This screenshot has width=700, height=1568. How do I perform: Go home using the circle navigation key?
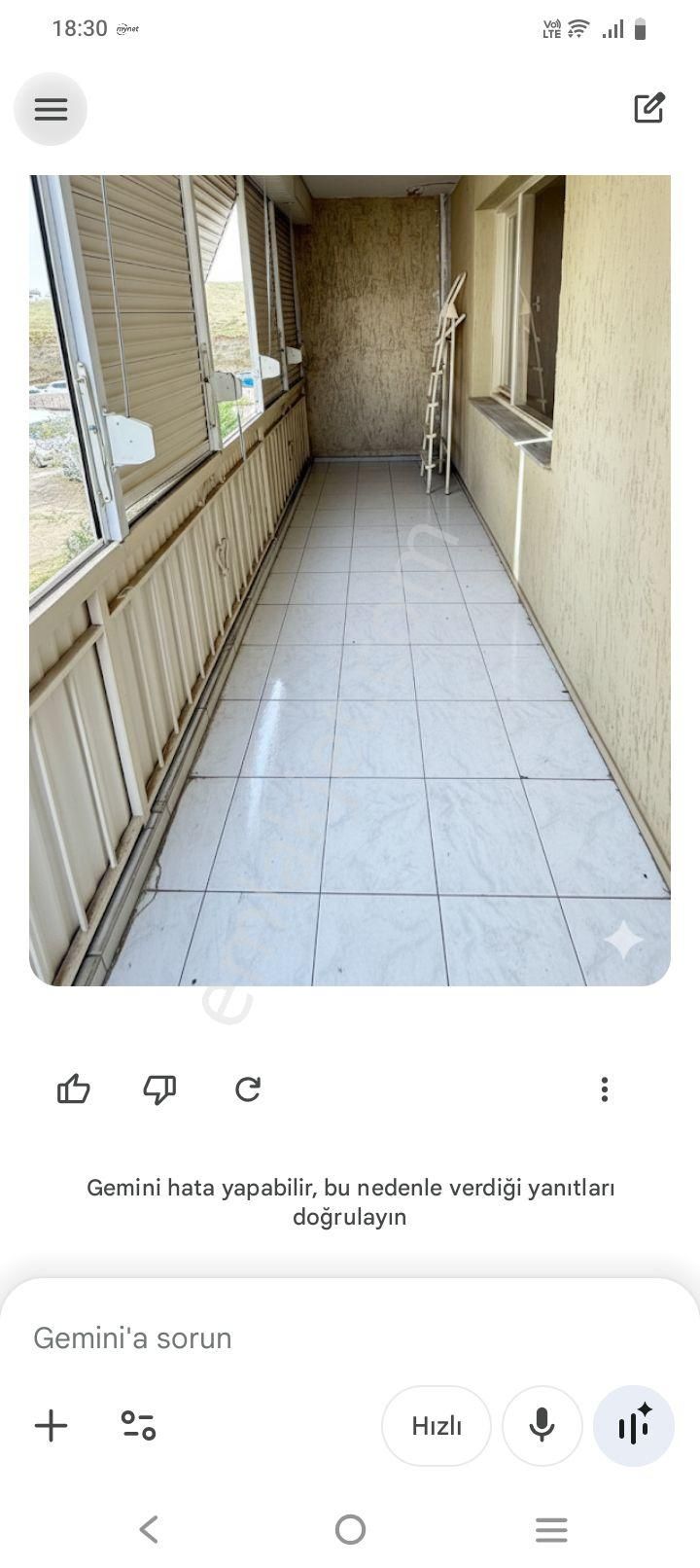point(349,1529)
